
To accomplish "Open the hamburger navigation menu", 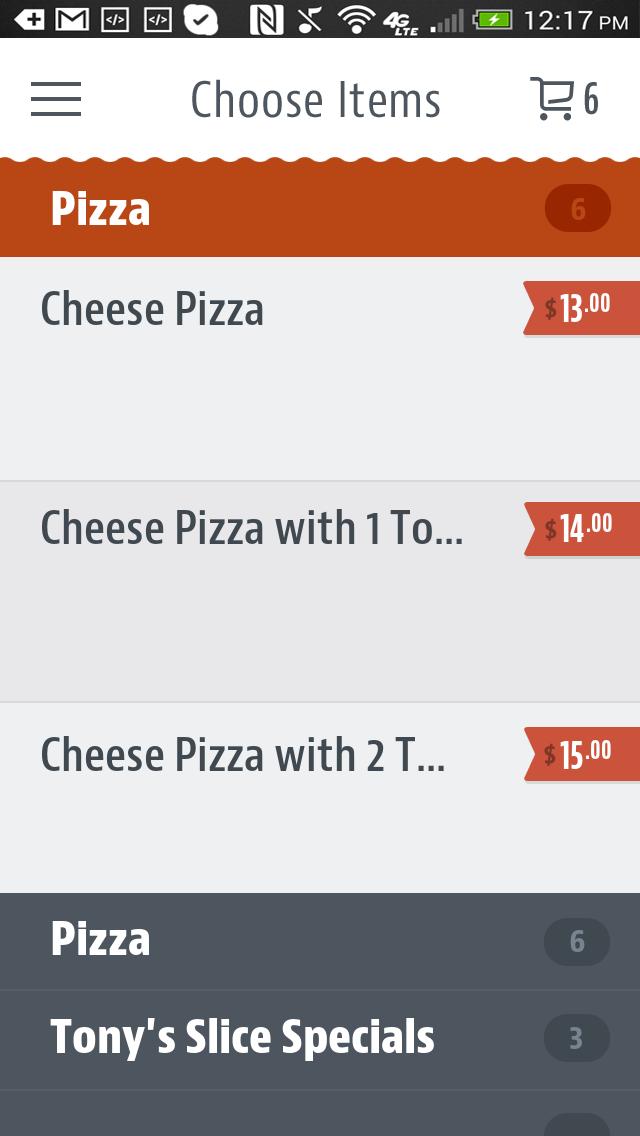I will (x=56, y=99).
